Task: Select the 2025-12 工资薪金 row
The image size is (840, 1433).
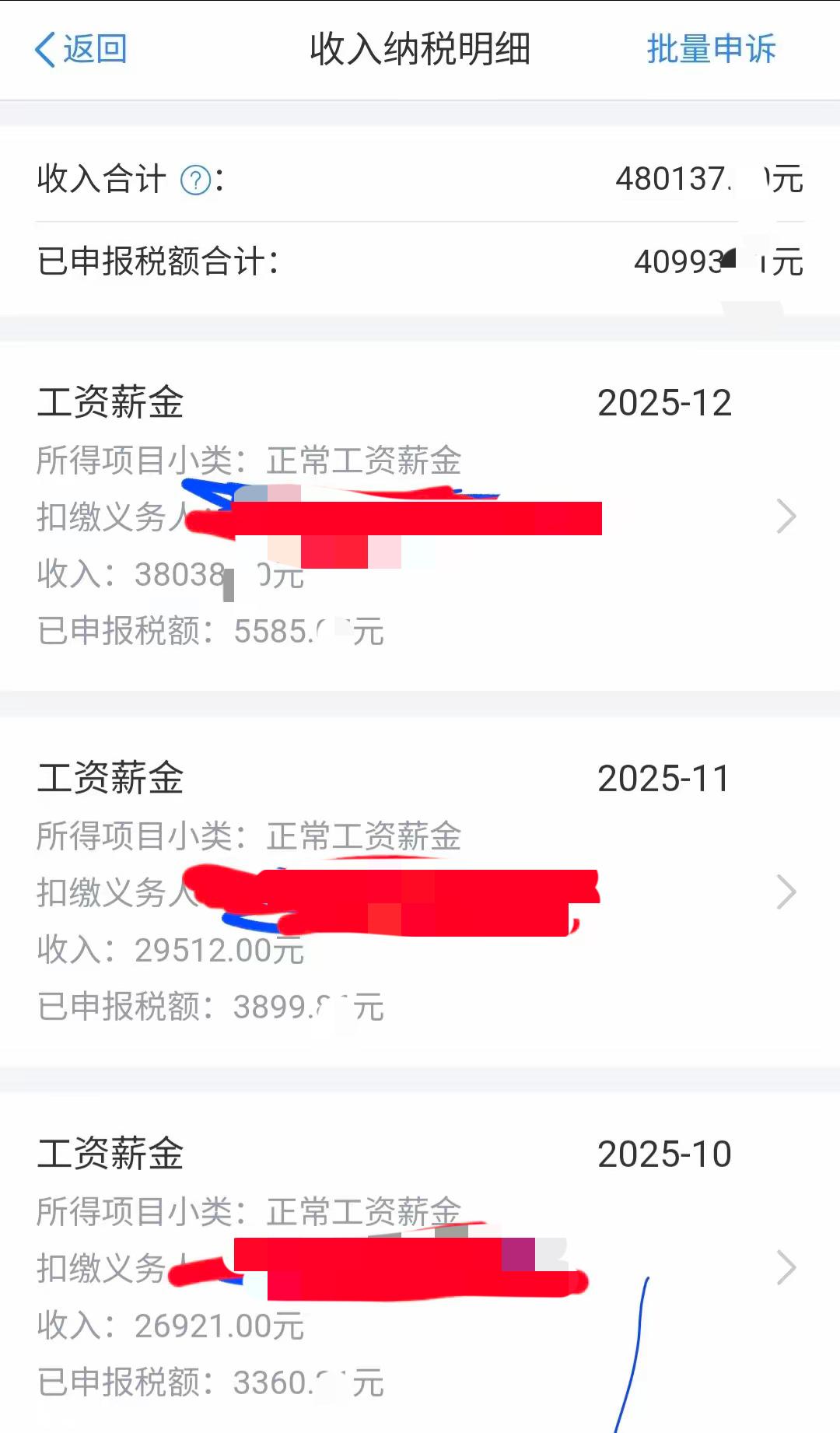Action: 111,403
